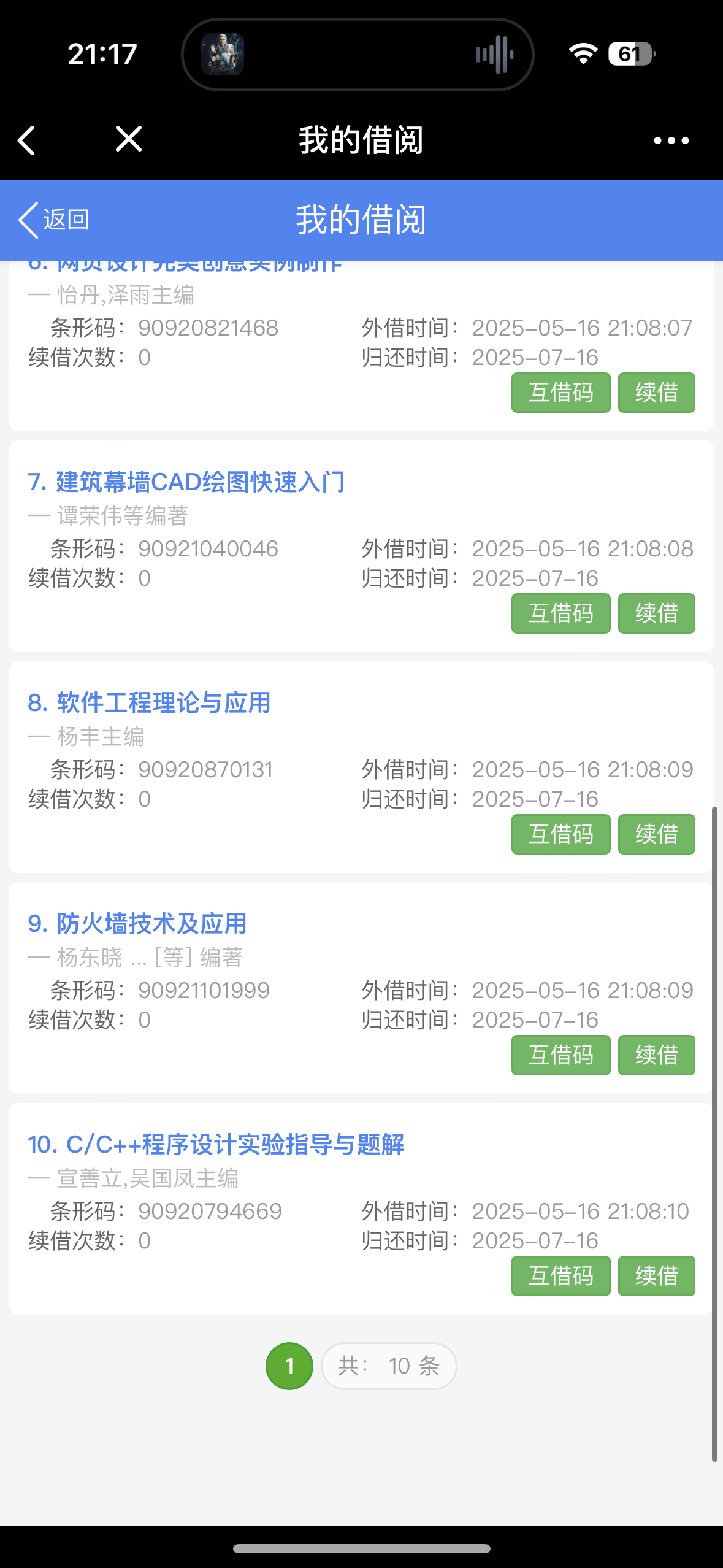Viewport: 723px width, 1568px height.
Task: Renew C/C++程序设计实验指导与题解 with 续借
Action: [656, 1276]
